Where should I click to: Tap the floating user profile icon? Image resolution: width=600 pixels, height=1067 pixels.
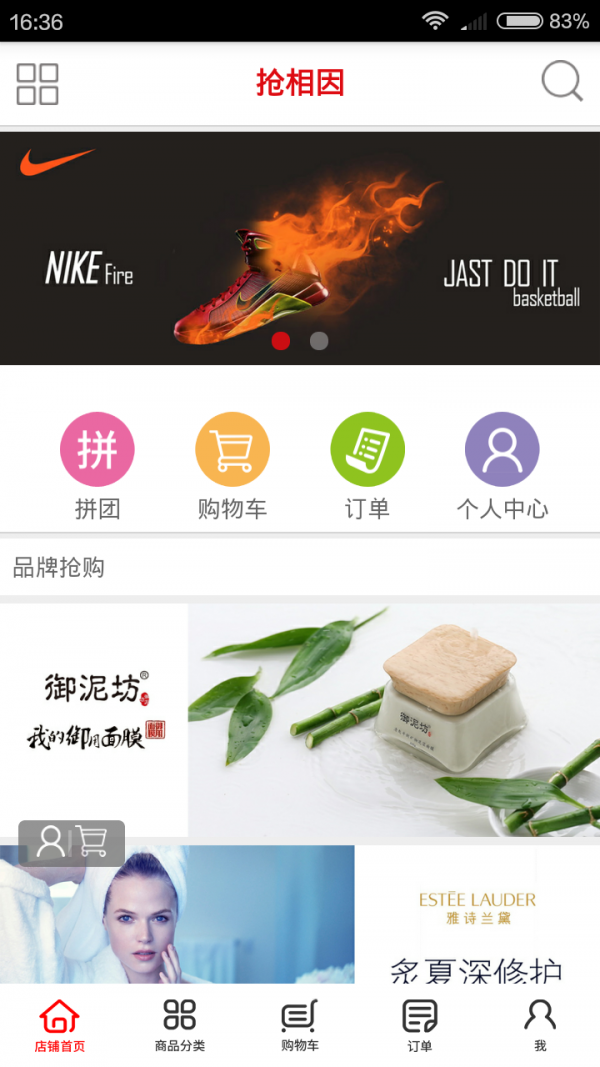pos(49,842)
